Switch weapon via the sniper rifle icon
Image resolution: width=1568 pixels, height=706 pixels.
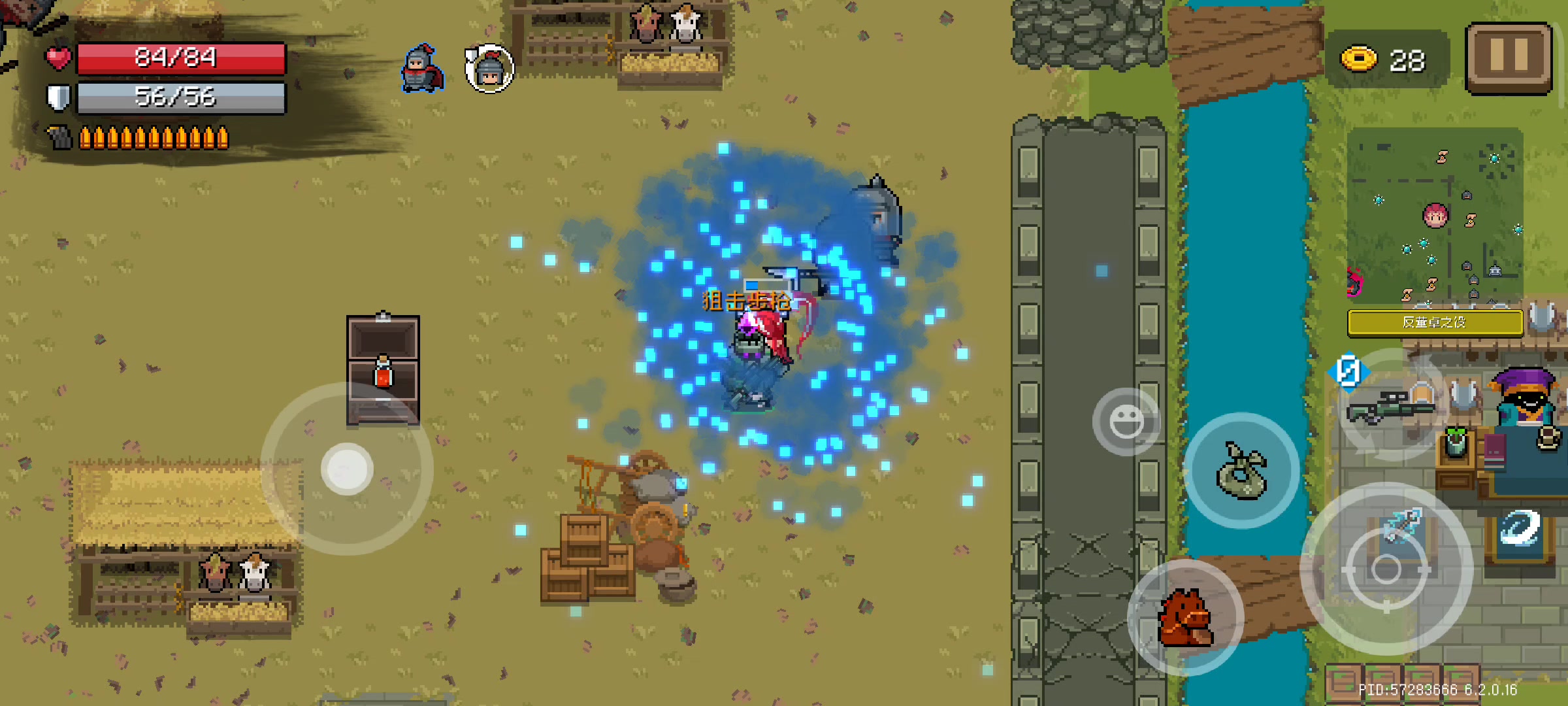(1392, 405)
